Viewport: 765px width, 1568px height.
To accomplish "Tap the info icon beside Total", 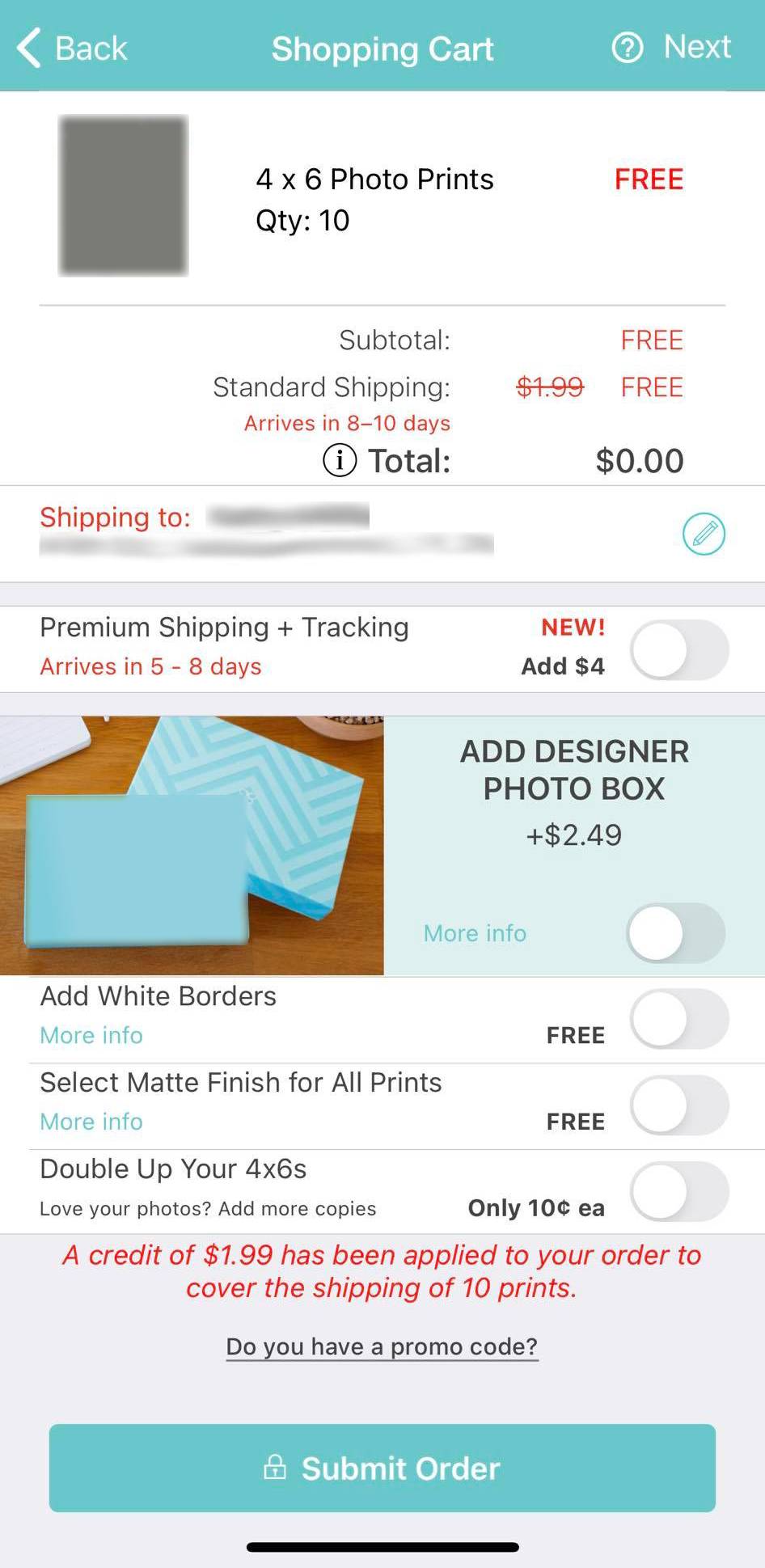I will (x=340, y=461).
